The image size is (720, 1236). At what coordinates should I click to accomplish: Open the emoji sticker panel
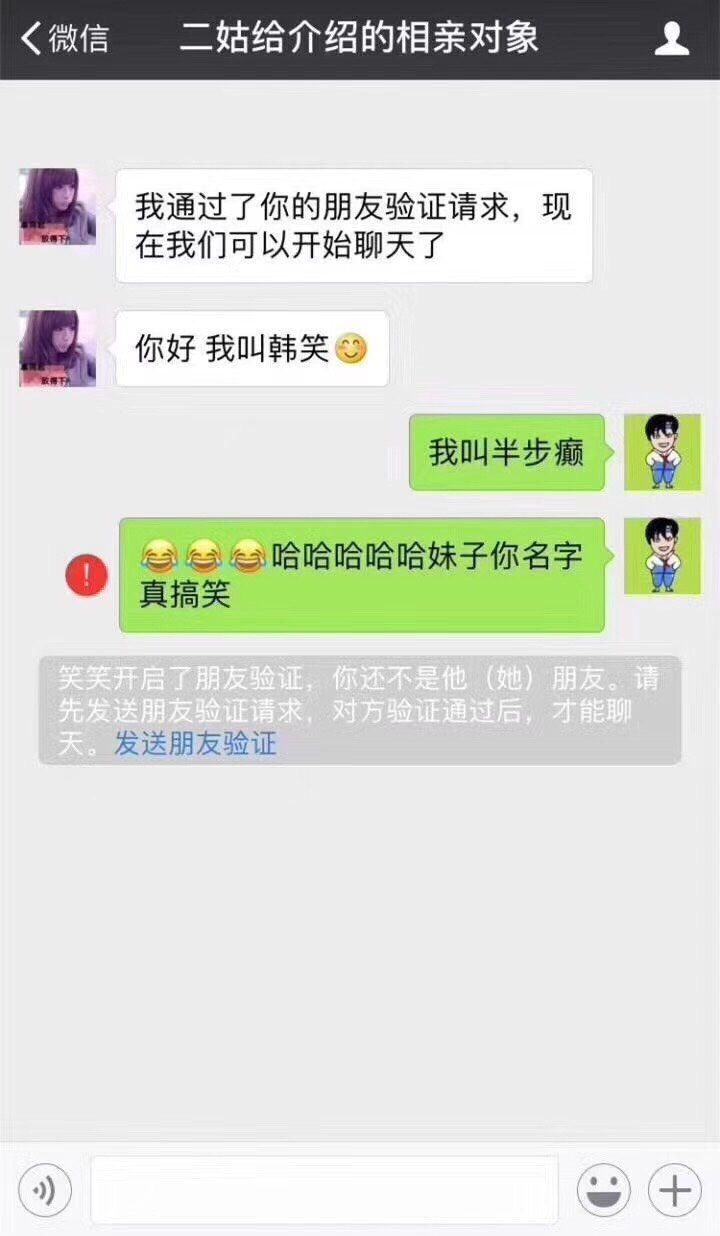click(603, 1190)
